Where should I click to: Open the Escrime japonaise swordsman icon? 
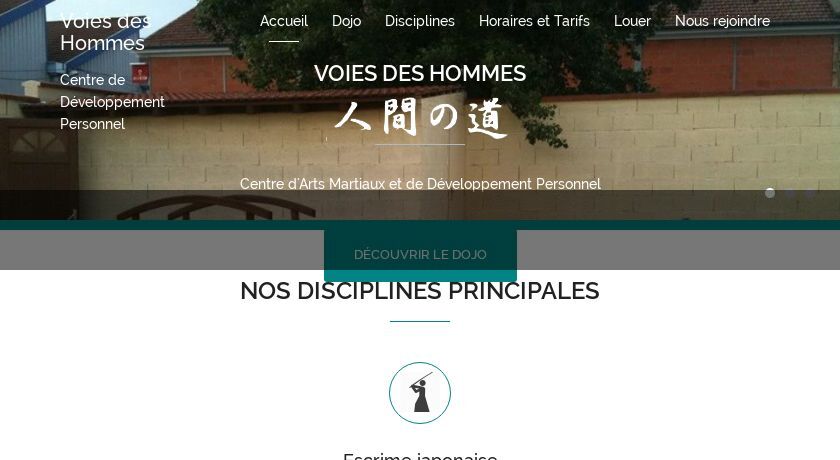pos(420,393)
